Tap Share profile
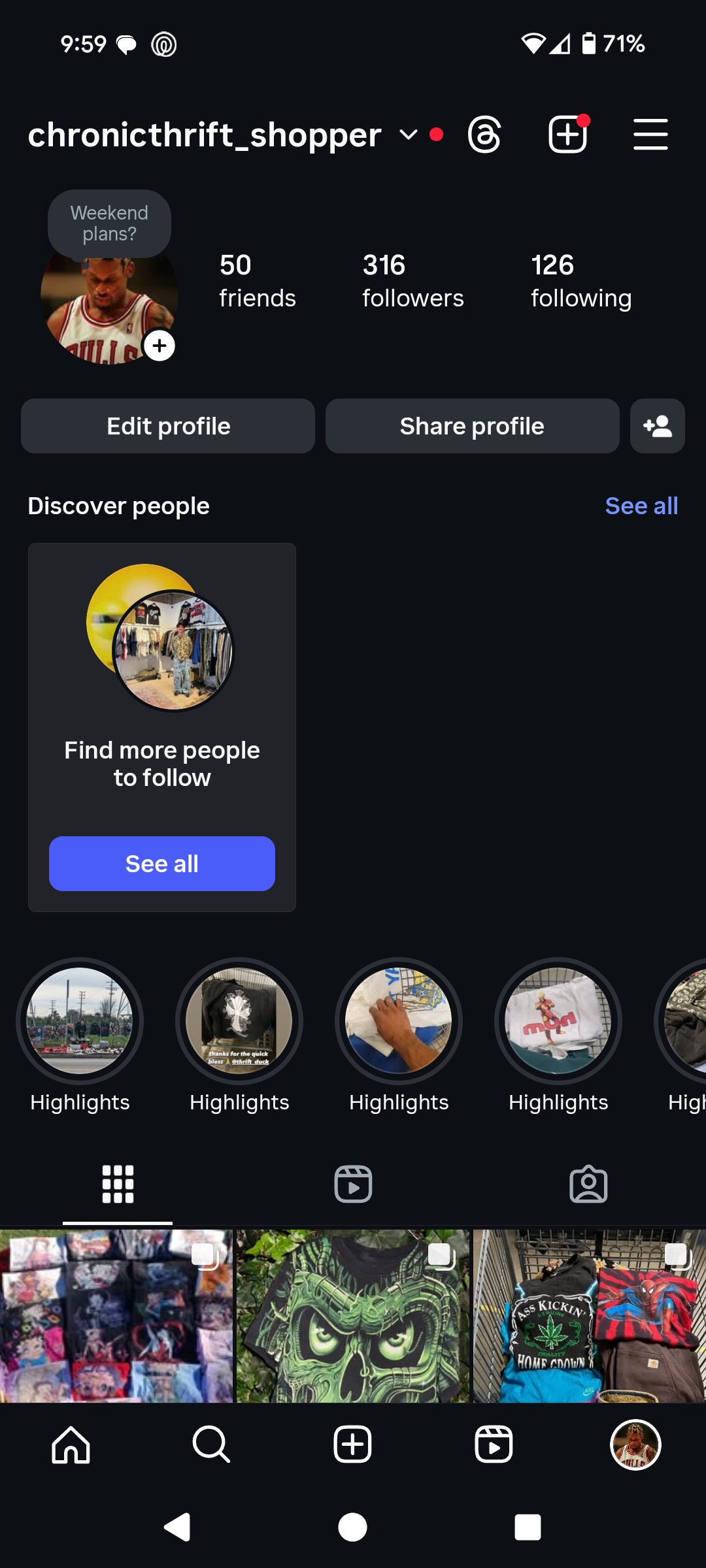 (x=472, y=426)
